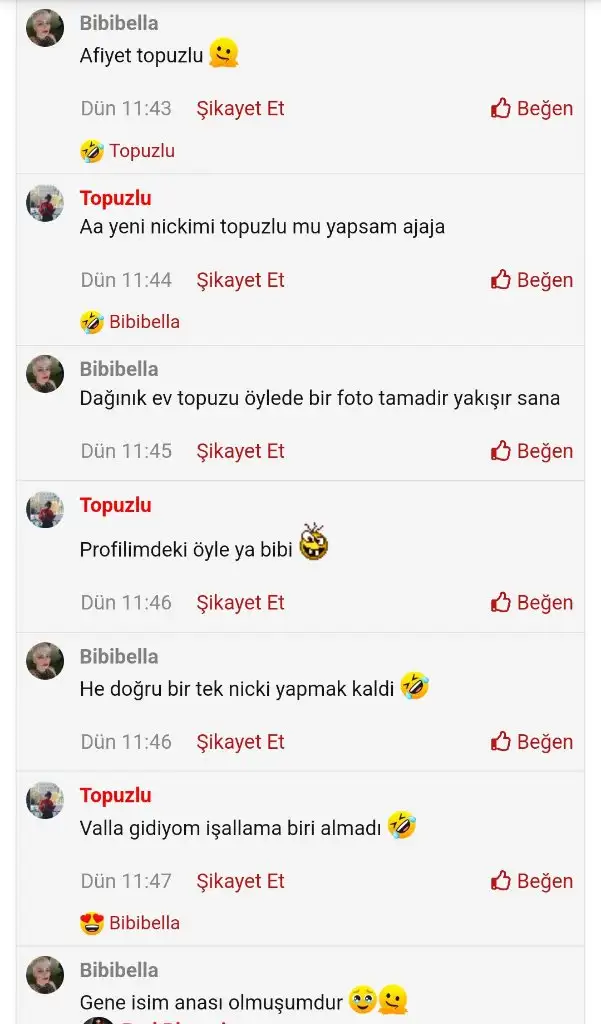
Task: Open Topuzlu's profile from the "Valla gidiyom" comment
Action: pyautogui.click(x=115, y=795)
